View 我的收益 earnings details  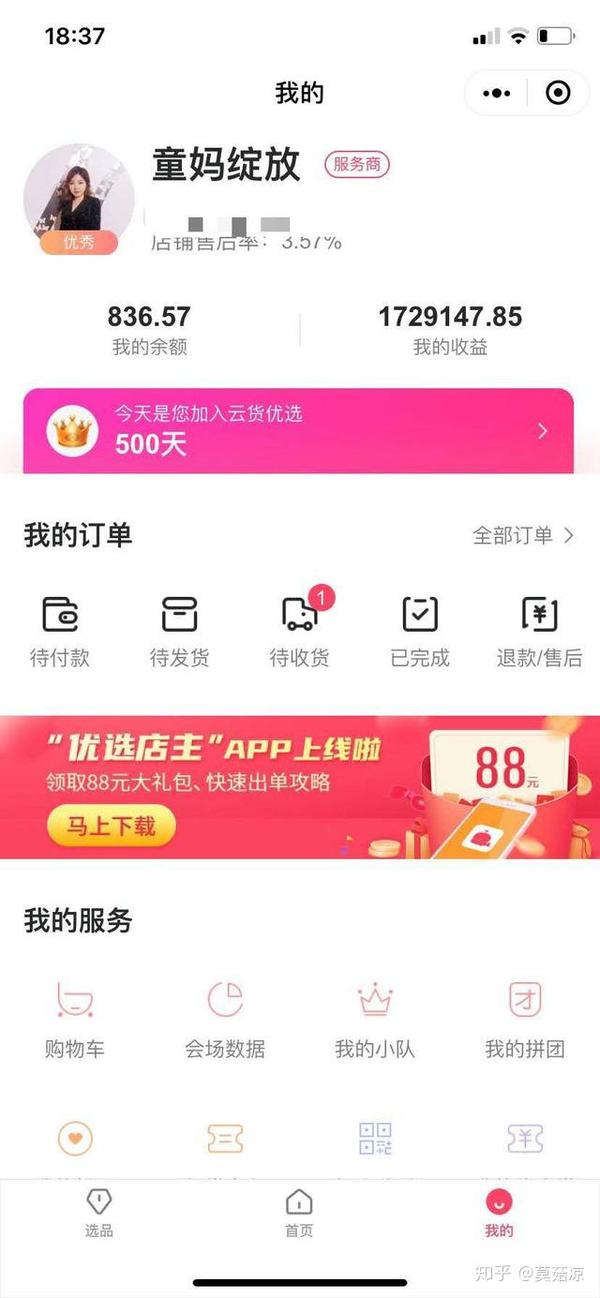(450, 330)
